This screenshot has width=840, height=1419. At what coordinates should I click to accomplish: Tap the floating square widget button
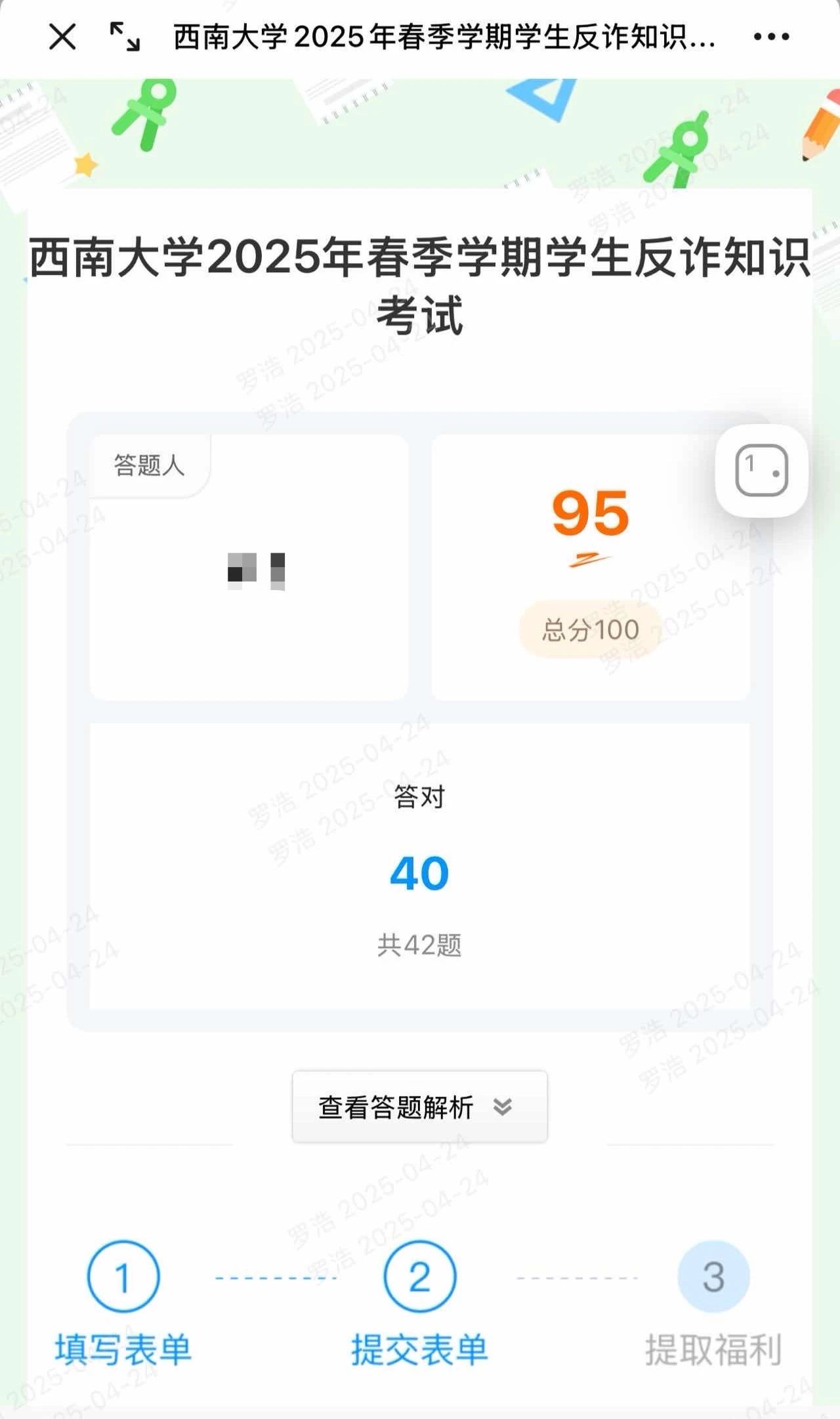[x=761, y=471]
